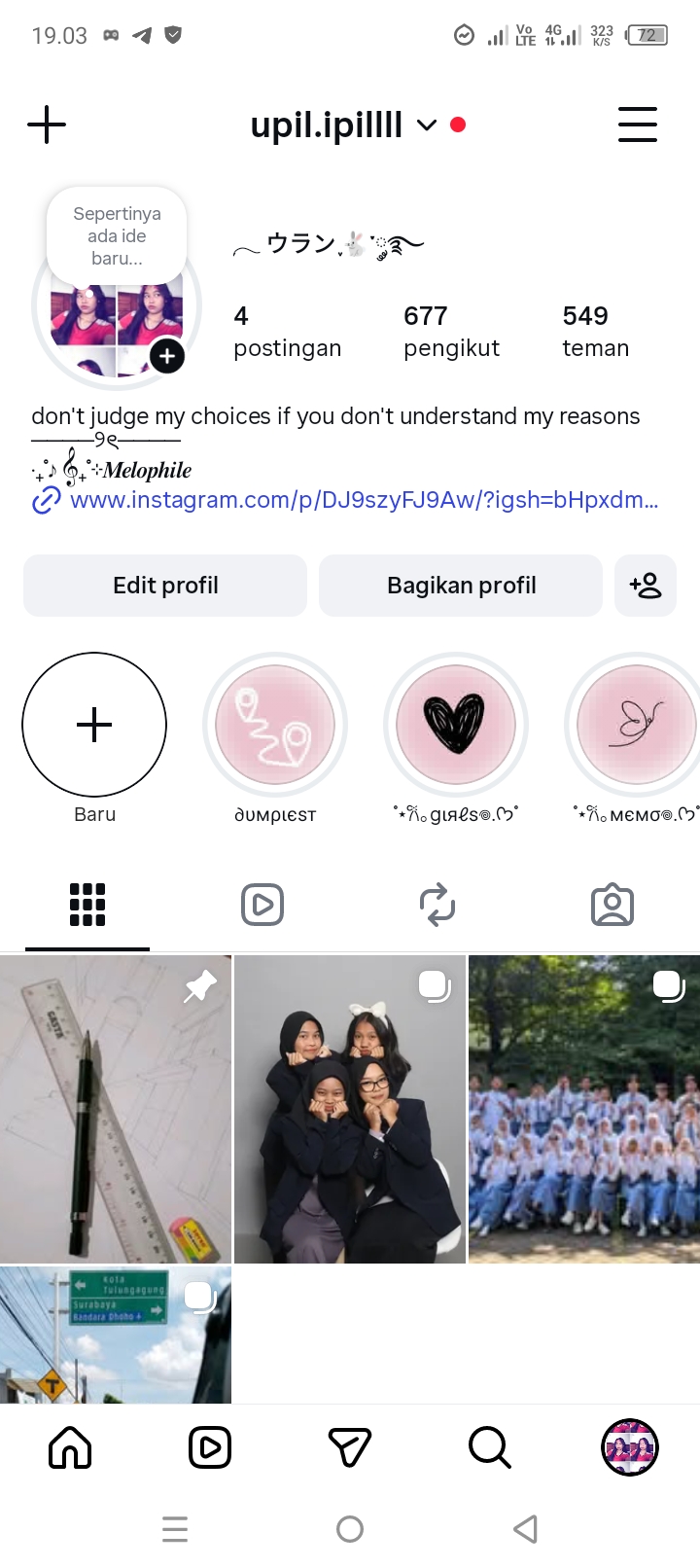This screenshot has width=700, height=1568.
Task: Open the discover people icon
Action: point(646,586)
